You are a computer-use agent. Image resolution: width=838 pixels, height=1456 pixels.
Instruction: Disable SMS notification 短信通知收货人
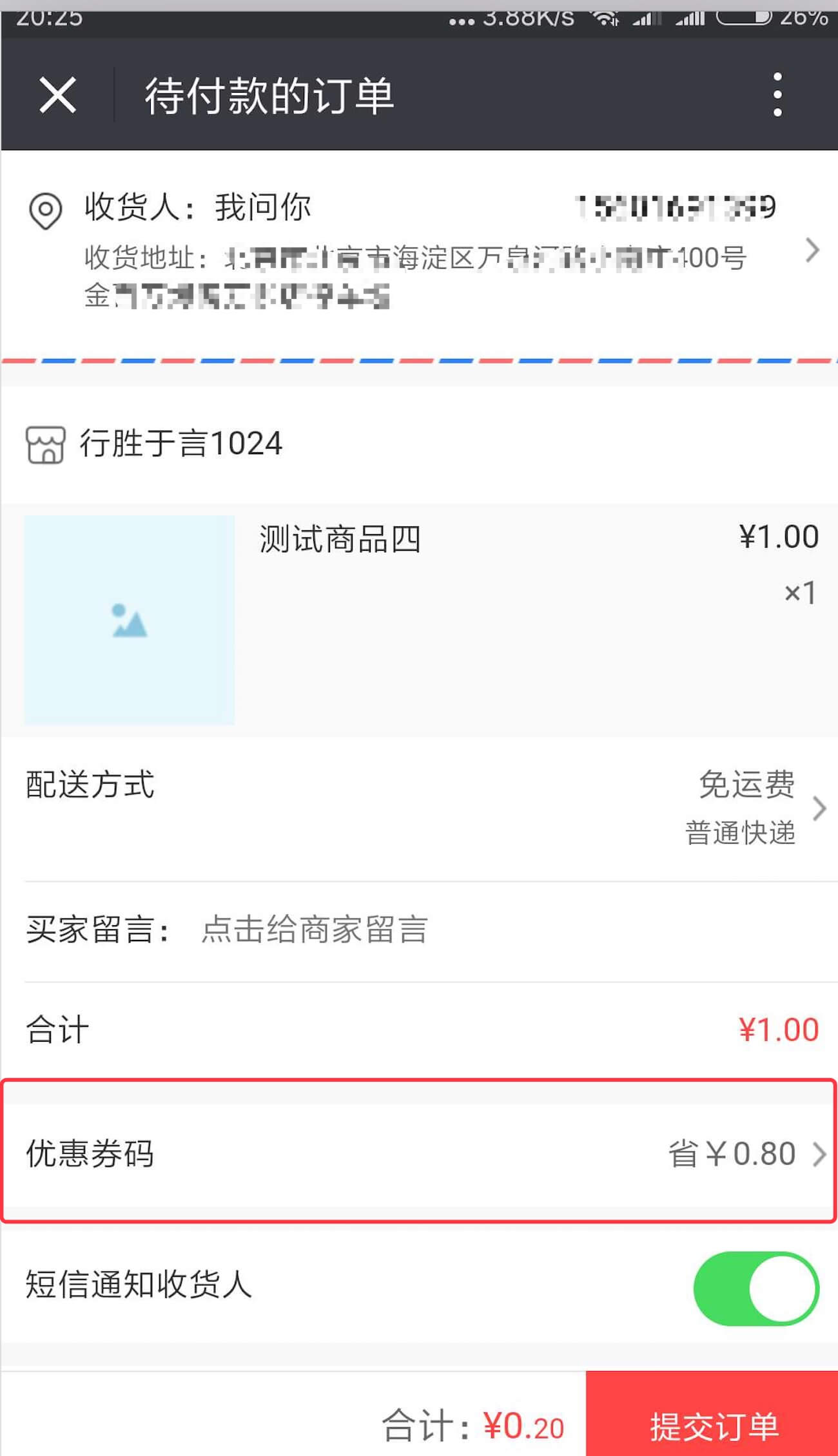click(756, 1288)
